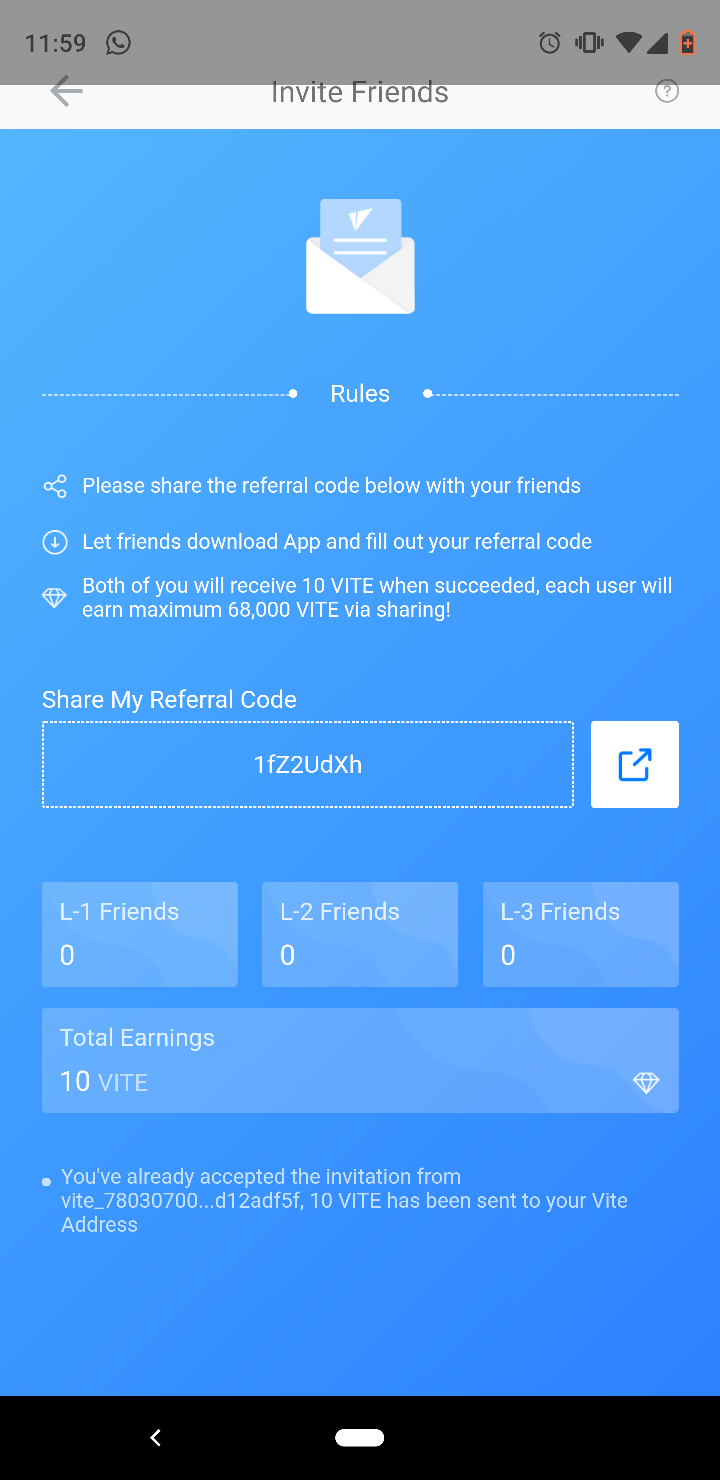Screen dimensions: 720x1480
Task: Share the referral code via share button
Action: (634, 764)
